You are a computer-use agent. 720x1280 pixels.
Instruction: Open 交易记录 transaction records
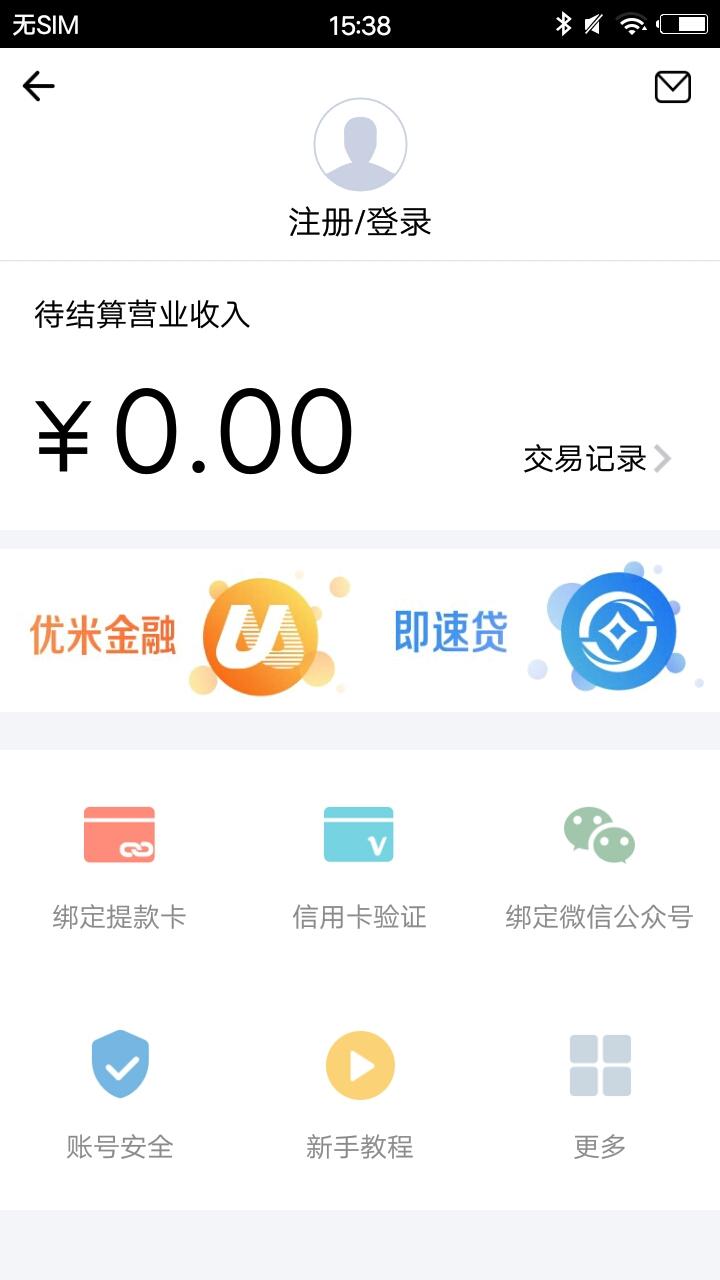pos(596,459)
